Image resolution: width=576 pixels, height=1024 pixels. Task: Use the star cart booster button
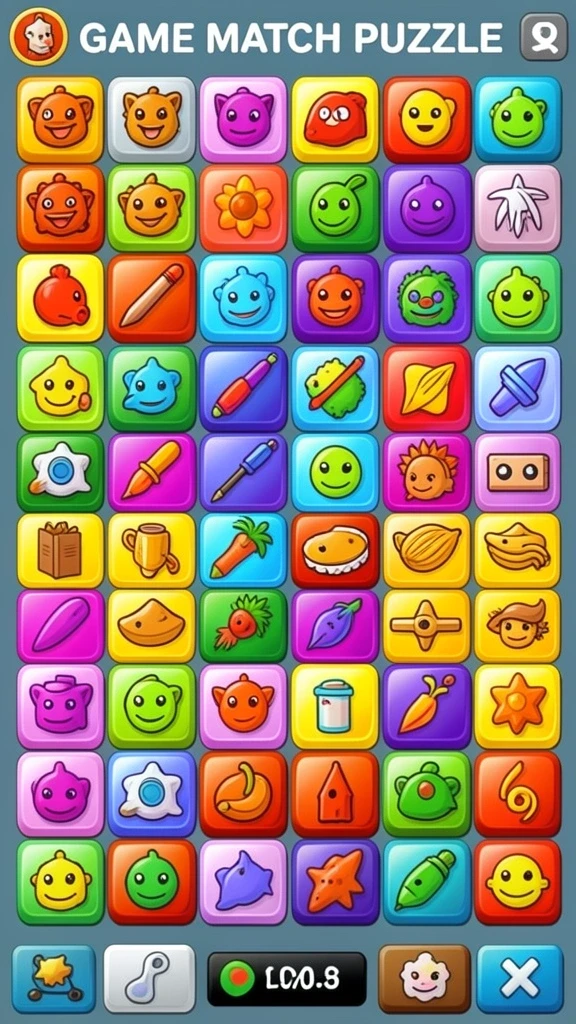(x=54, y=978)
